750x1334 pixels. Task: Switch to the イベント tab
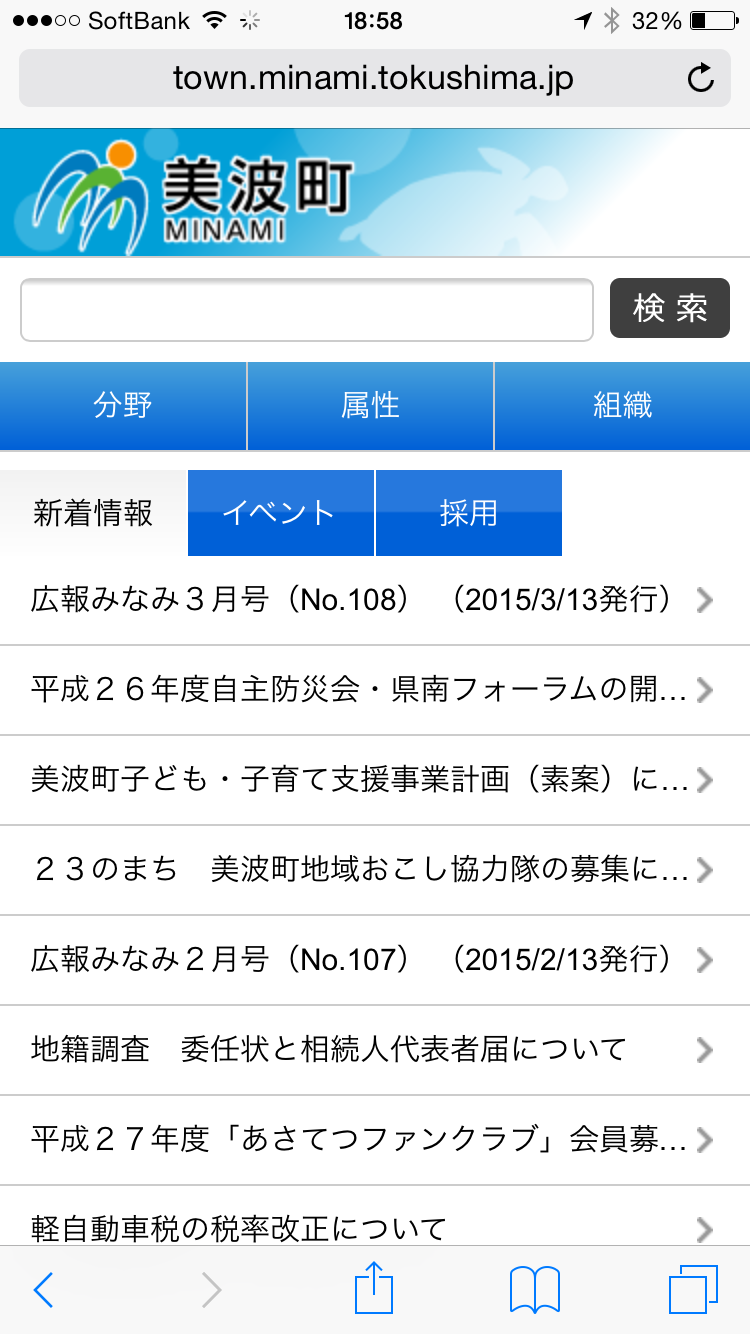[x=281, y=513]
